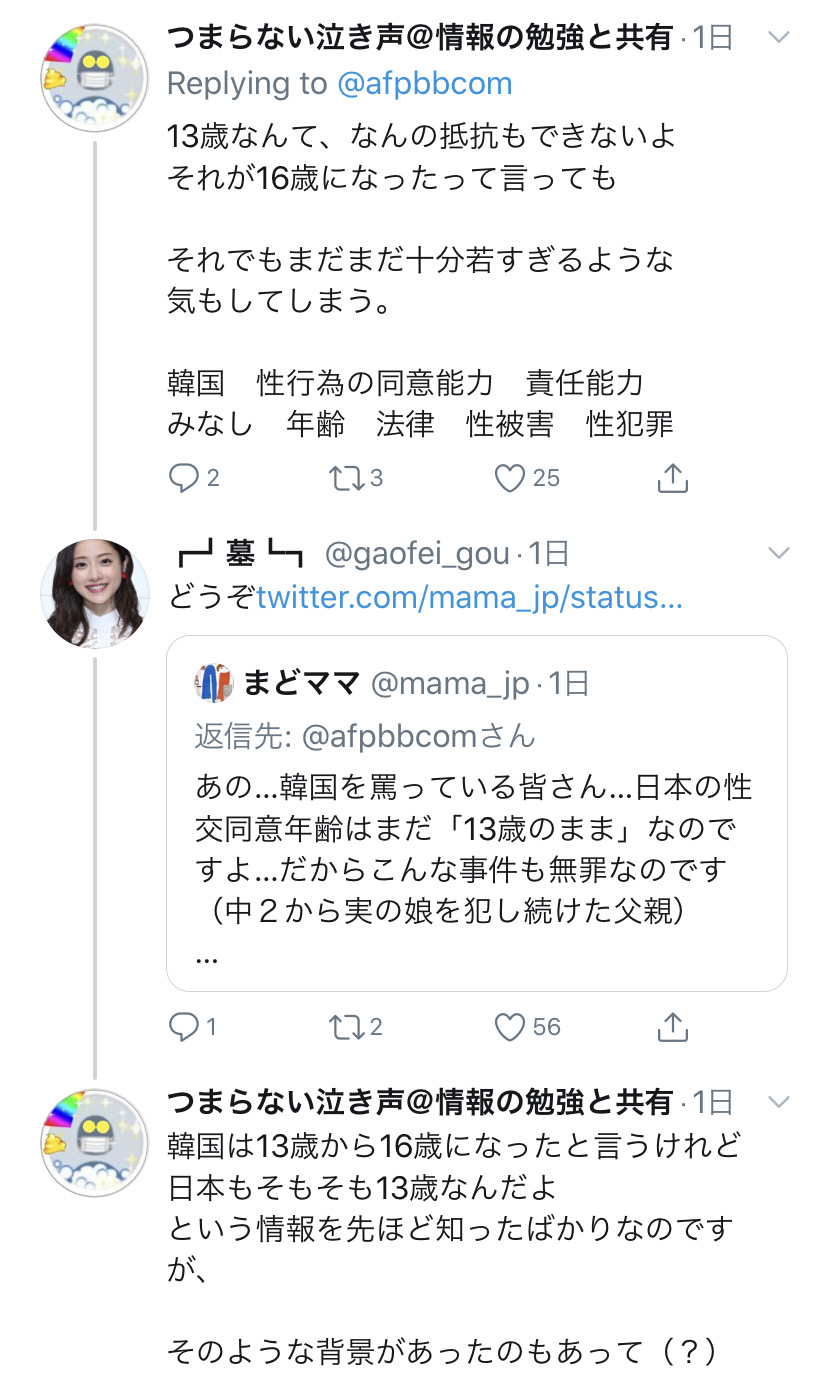
Task: Like @gaofei_gou's tweet with 56 likes
Action: tap(511, 1026)
